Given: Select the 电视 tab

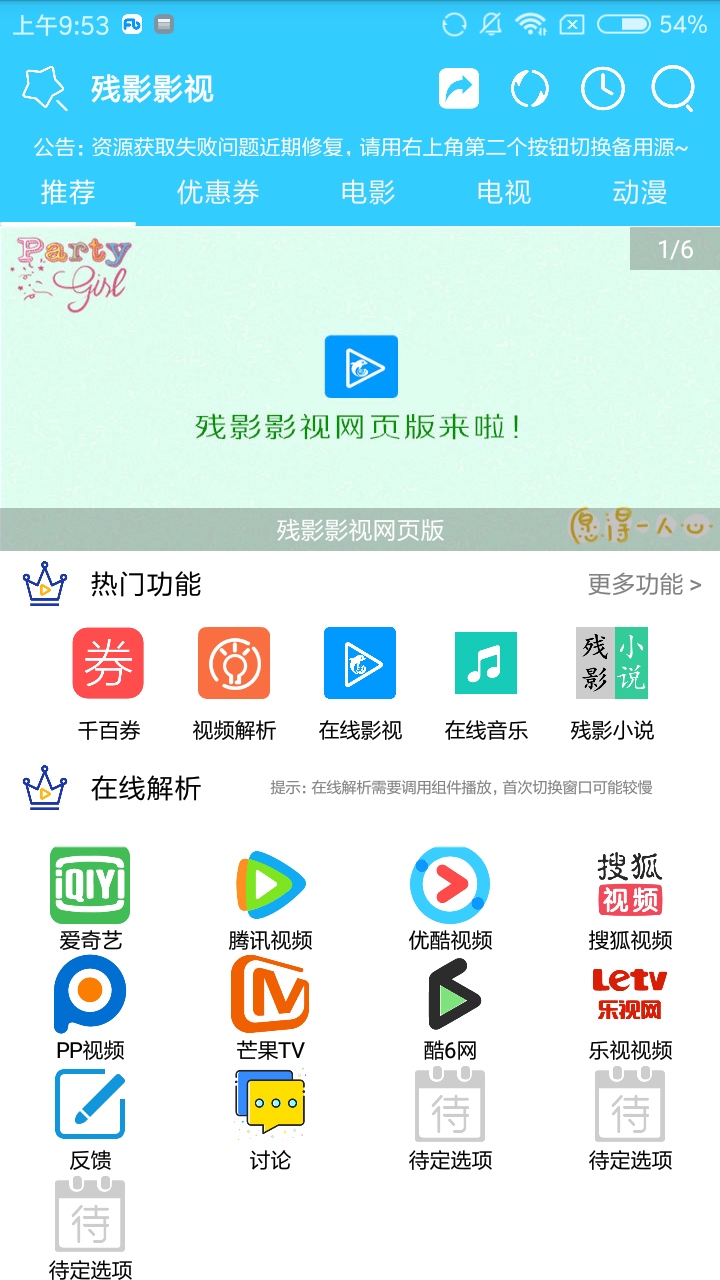Looking at the screenshot, I should (x=504, y=192).
